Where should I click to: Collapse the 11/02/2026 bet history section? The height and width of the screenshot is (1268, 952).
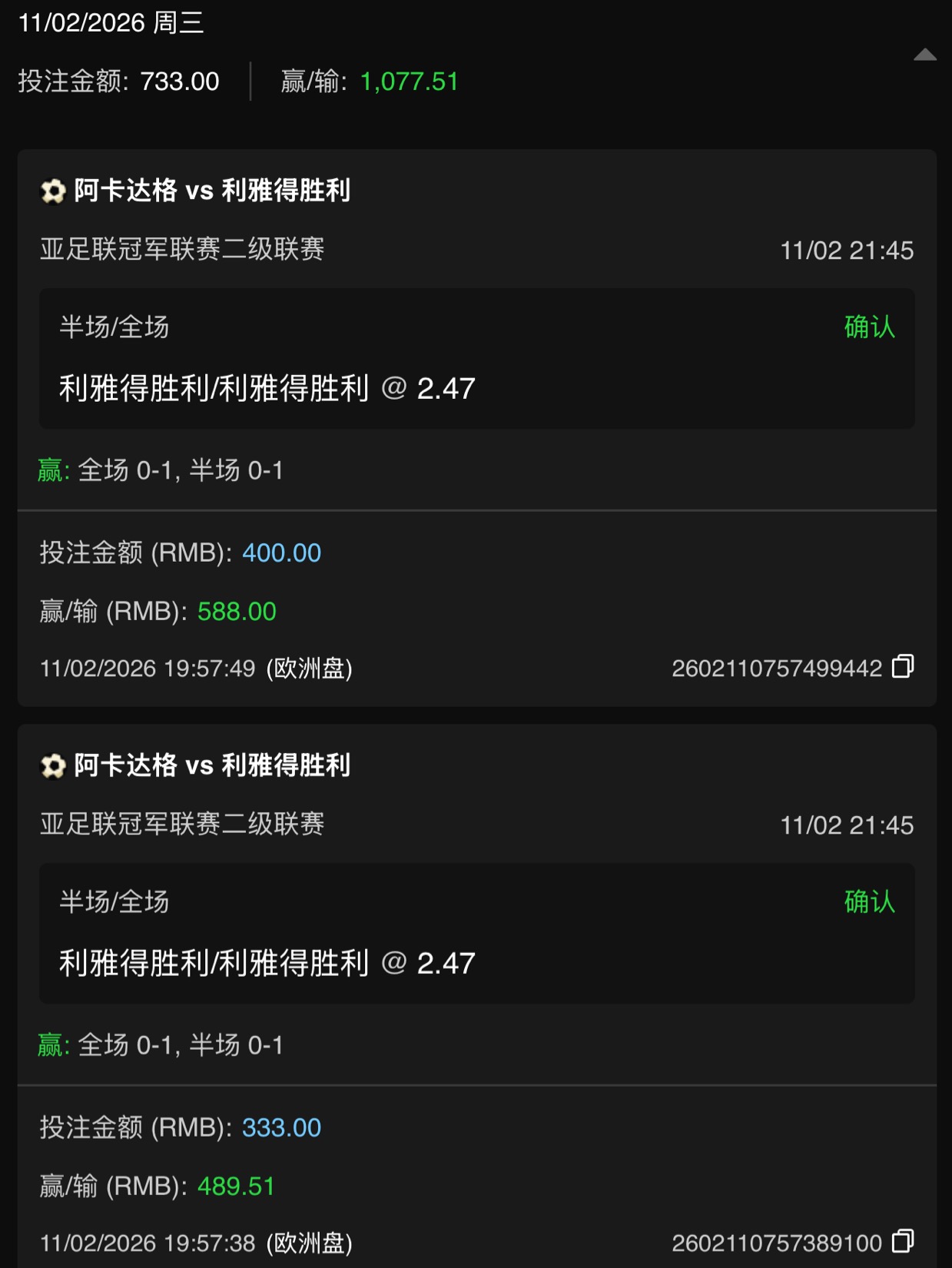pyautogui.click(x=924, y=55)
